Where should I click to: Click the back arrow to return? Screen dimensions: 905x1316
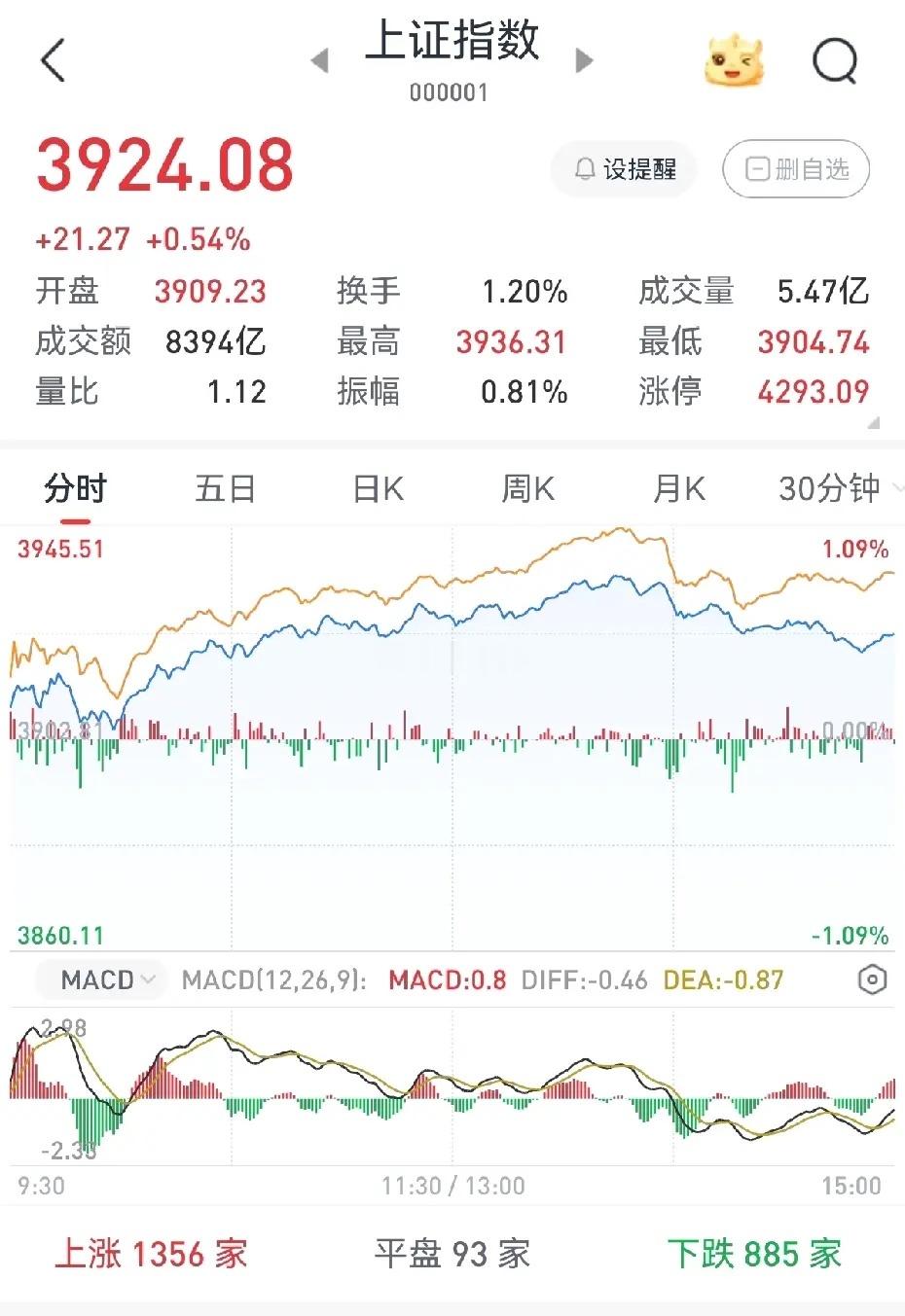52,60
